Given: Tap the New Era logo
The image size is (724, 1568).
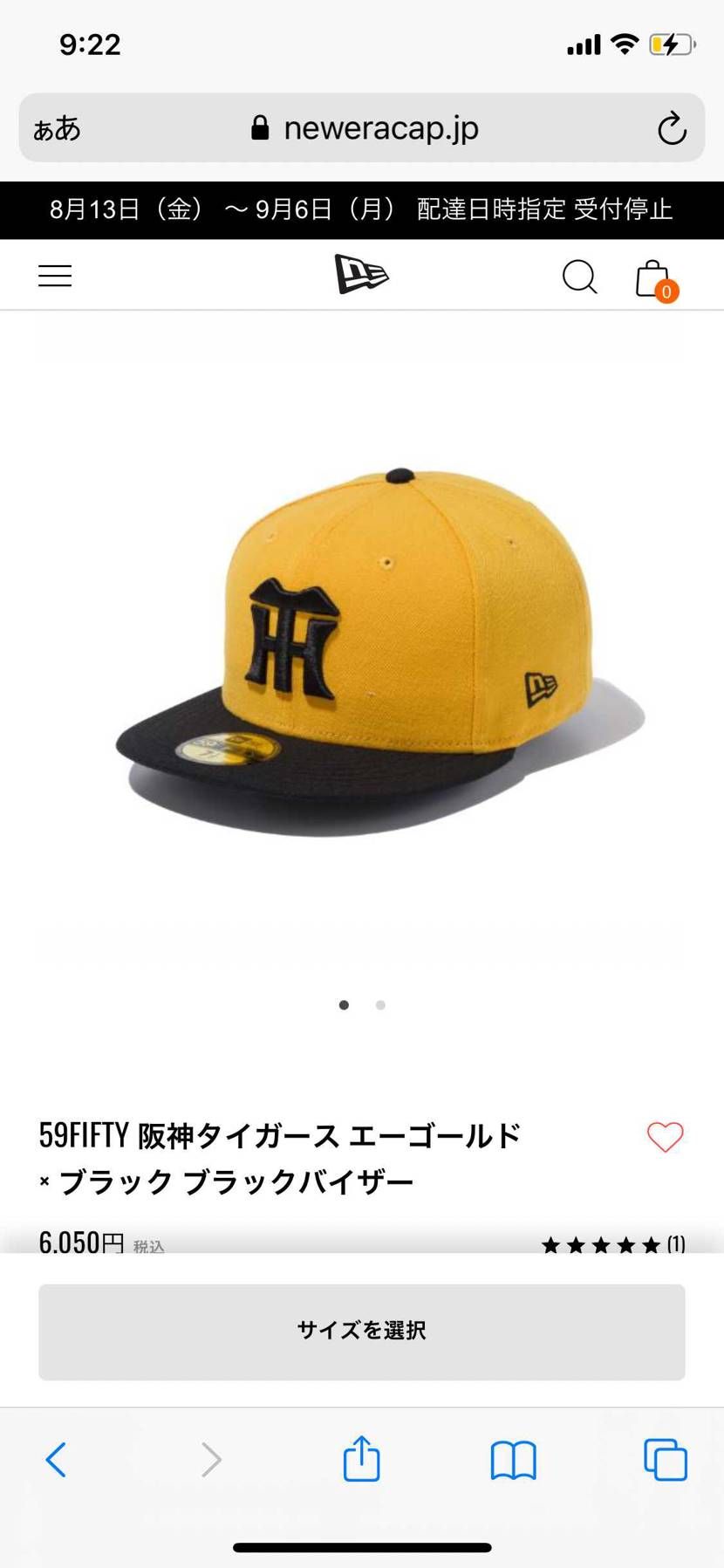Looking at the screenshot, I should (361, 275).
